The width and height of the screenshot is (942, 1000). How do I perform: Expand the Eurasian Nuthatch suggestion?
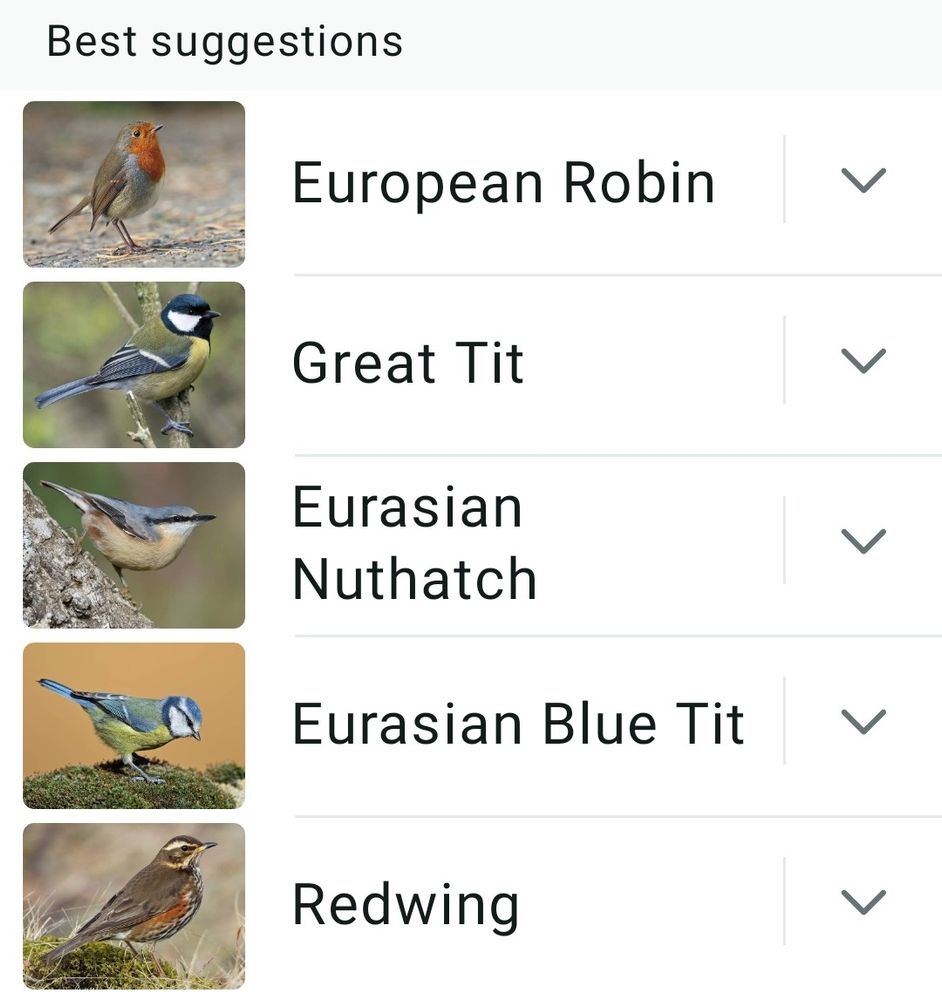click(862, 541)
